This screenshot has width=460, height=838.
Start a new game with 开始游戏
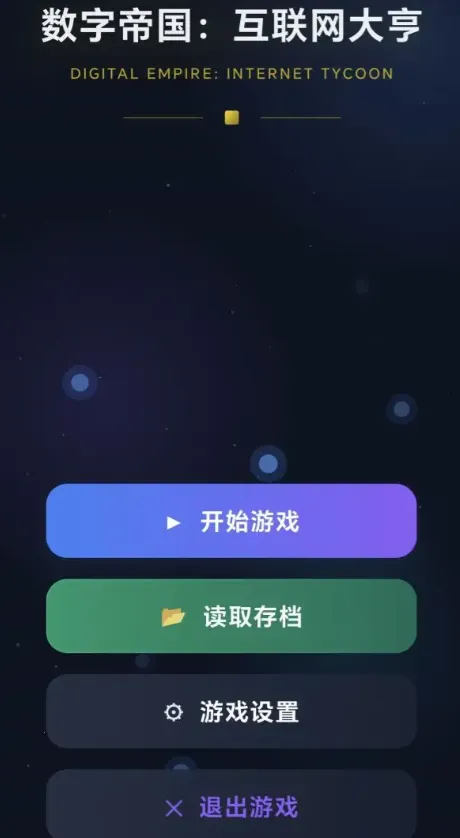(x=231, y=521)
